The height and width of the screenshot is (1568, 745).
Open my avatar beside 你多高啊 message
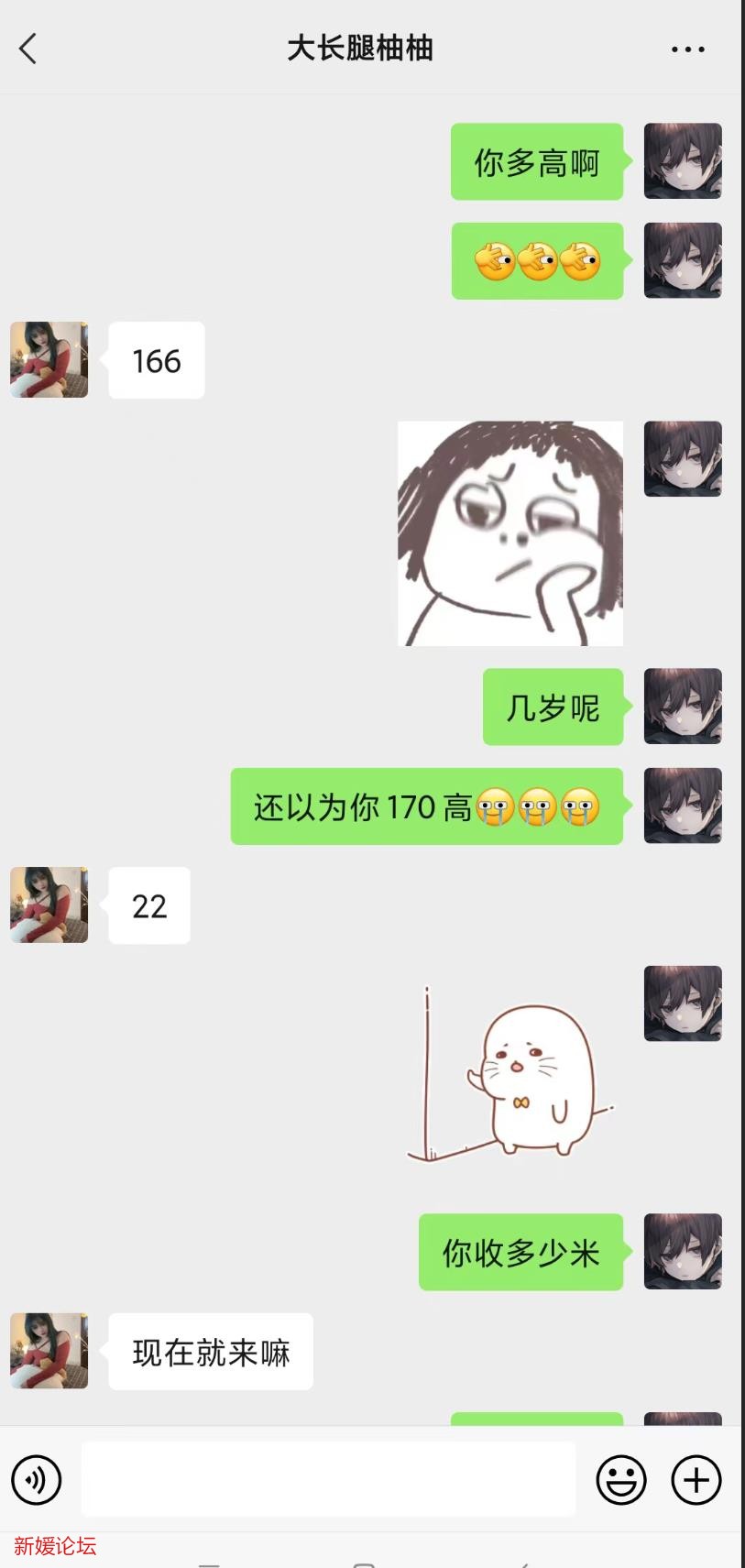(683, 161)
